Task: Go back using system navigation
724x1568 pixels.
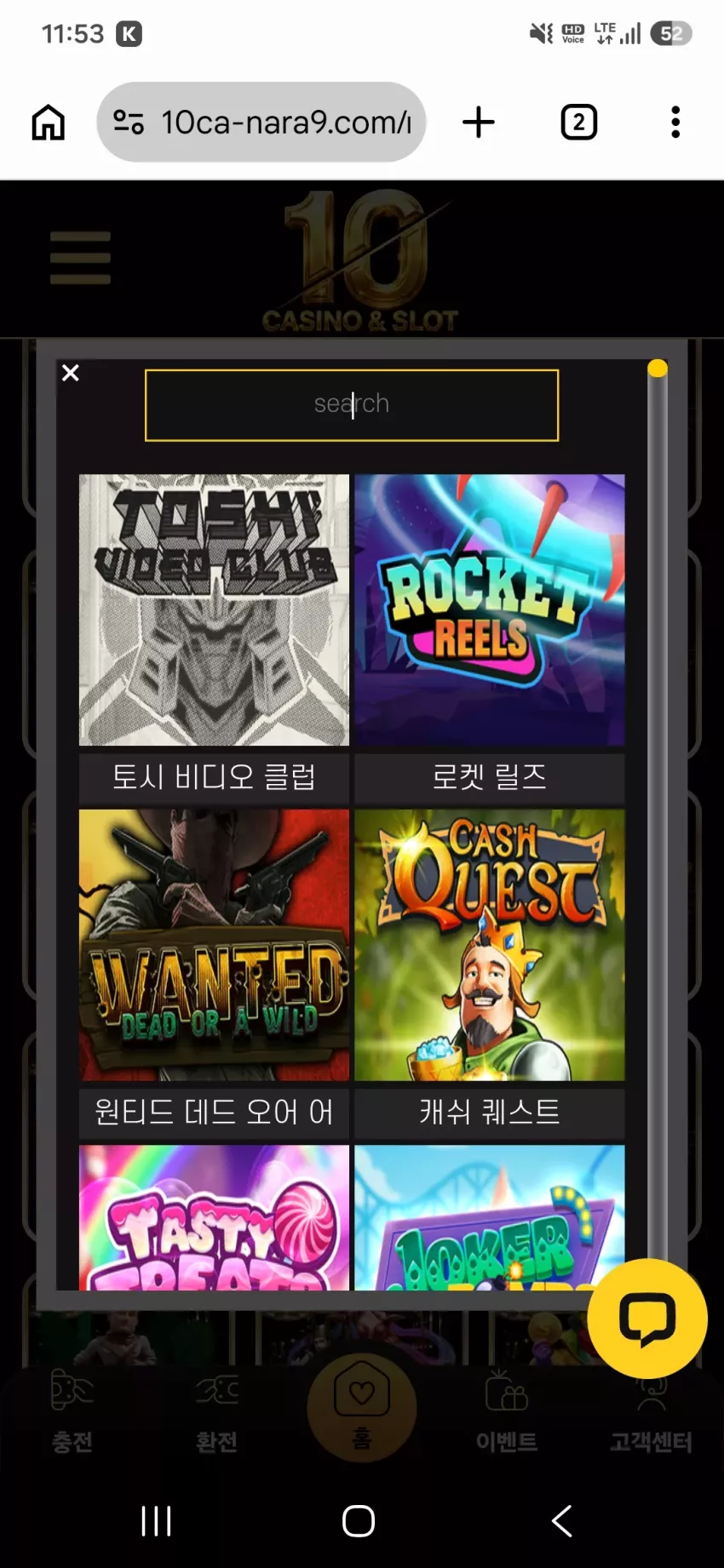Action: (x=562, y=1520)
